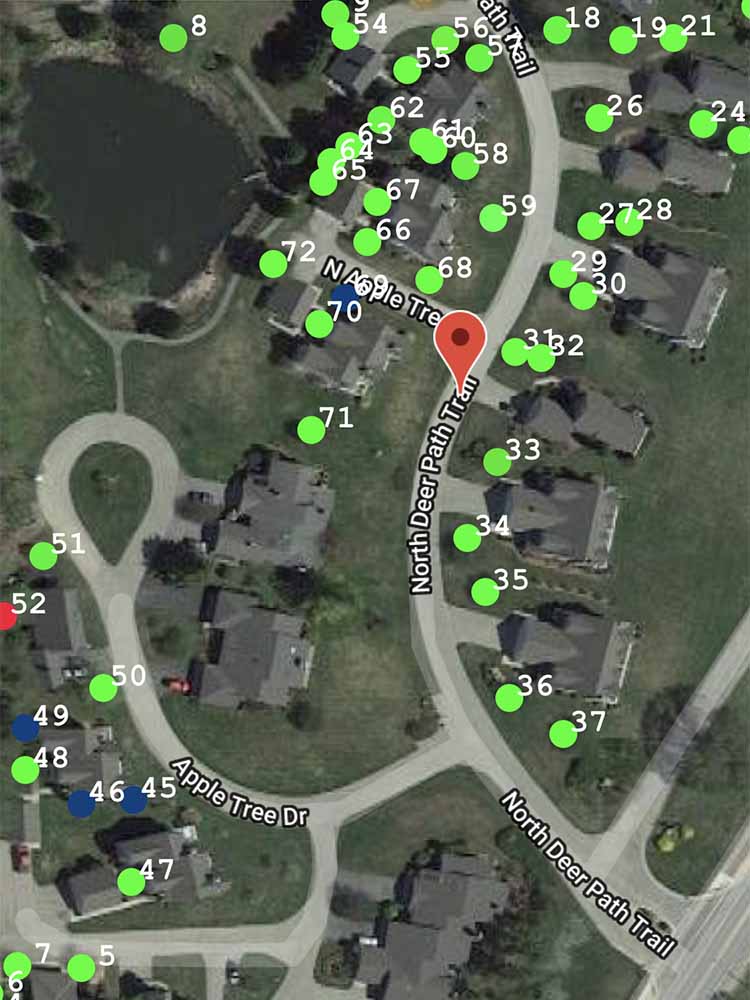Open the red marker 52
750x1000 pixels.
click(5, 616)
